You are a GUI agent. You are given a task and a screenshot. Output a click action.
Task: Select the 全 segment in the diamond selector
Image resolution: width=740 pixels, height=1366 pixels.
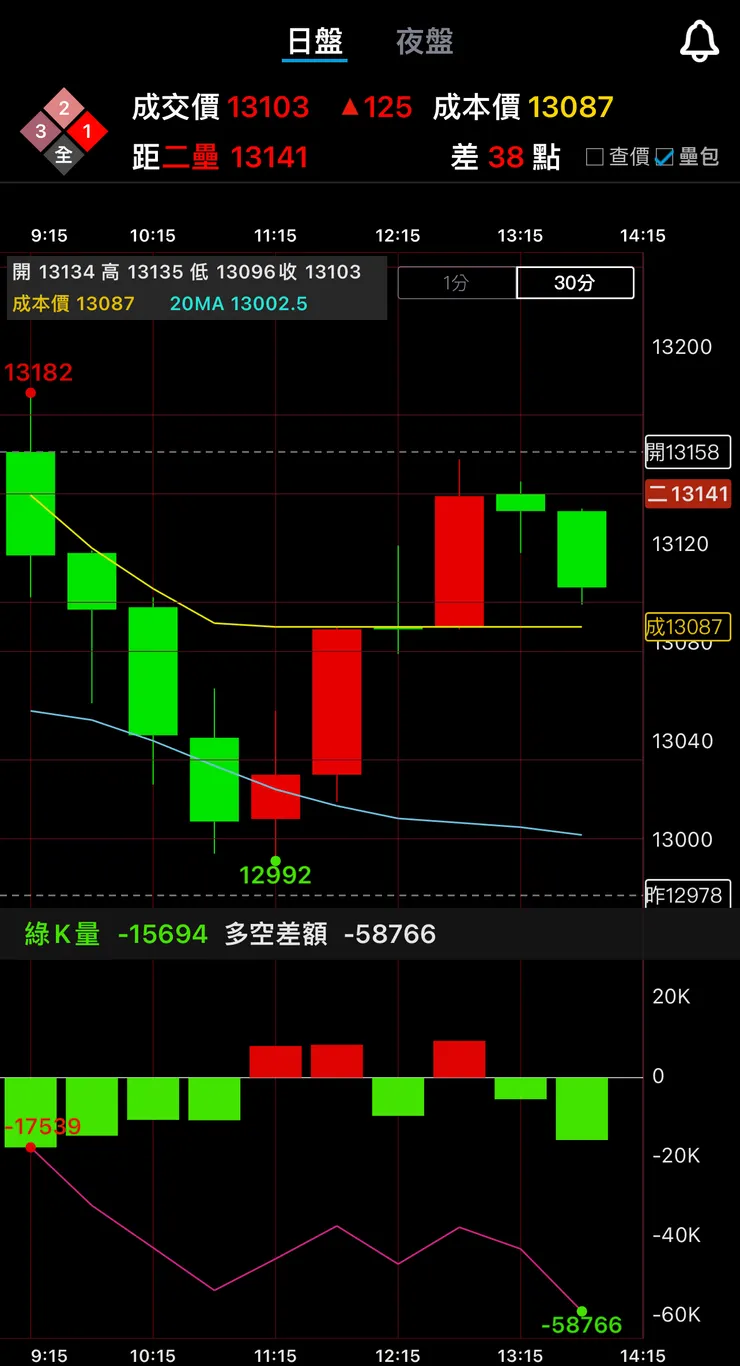pyautogui.click(x=64, y=155)
